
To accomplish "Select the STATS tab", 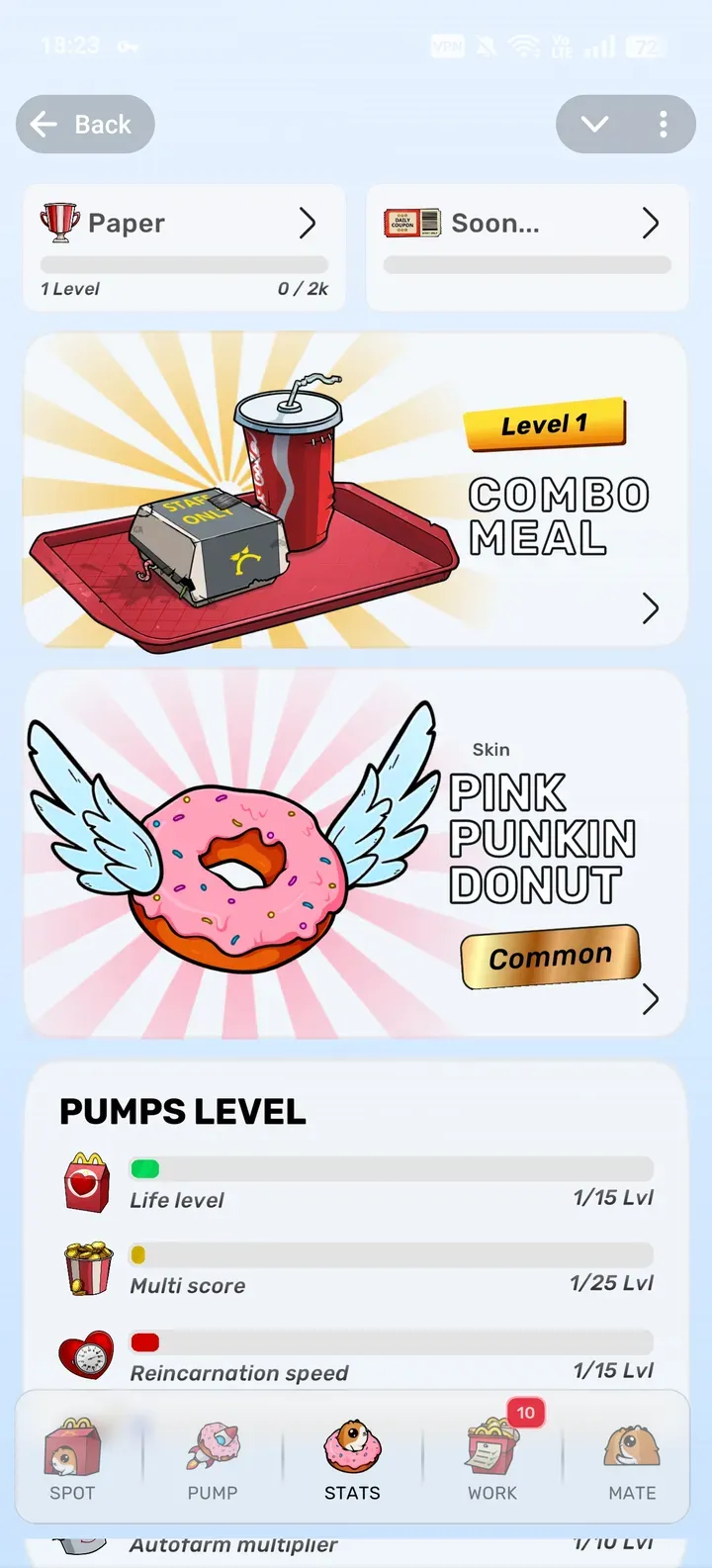I will pyautogui.click(x=352, y=1459).
